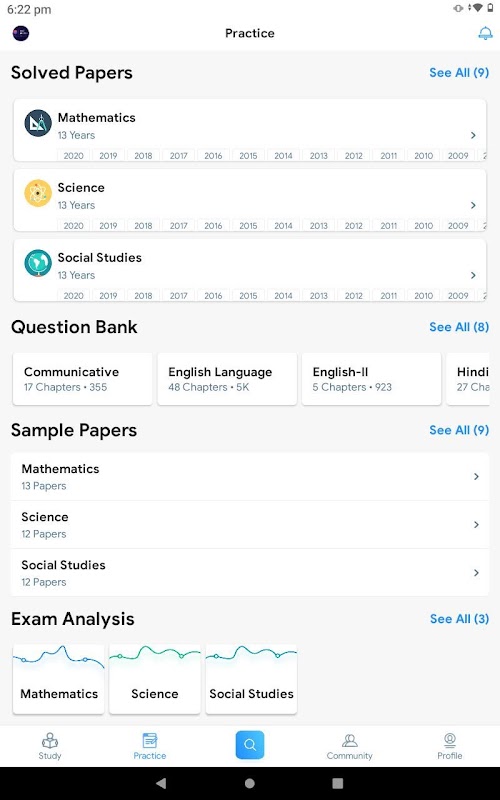See all 3 Exam Analysis items
Image resolution: width=500 pixels, height=800 pixels.
point(459,619)
